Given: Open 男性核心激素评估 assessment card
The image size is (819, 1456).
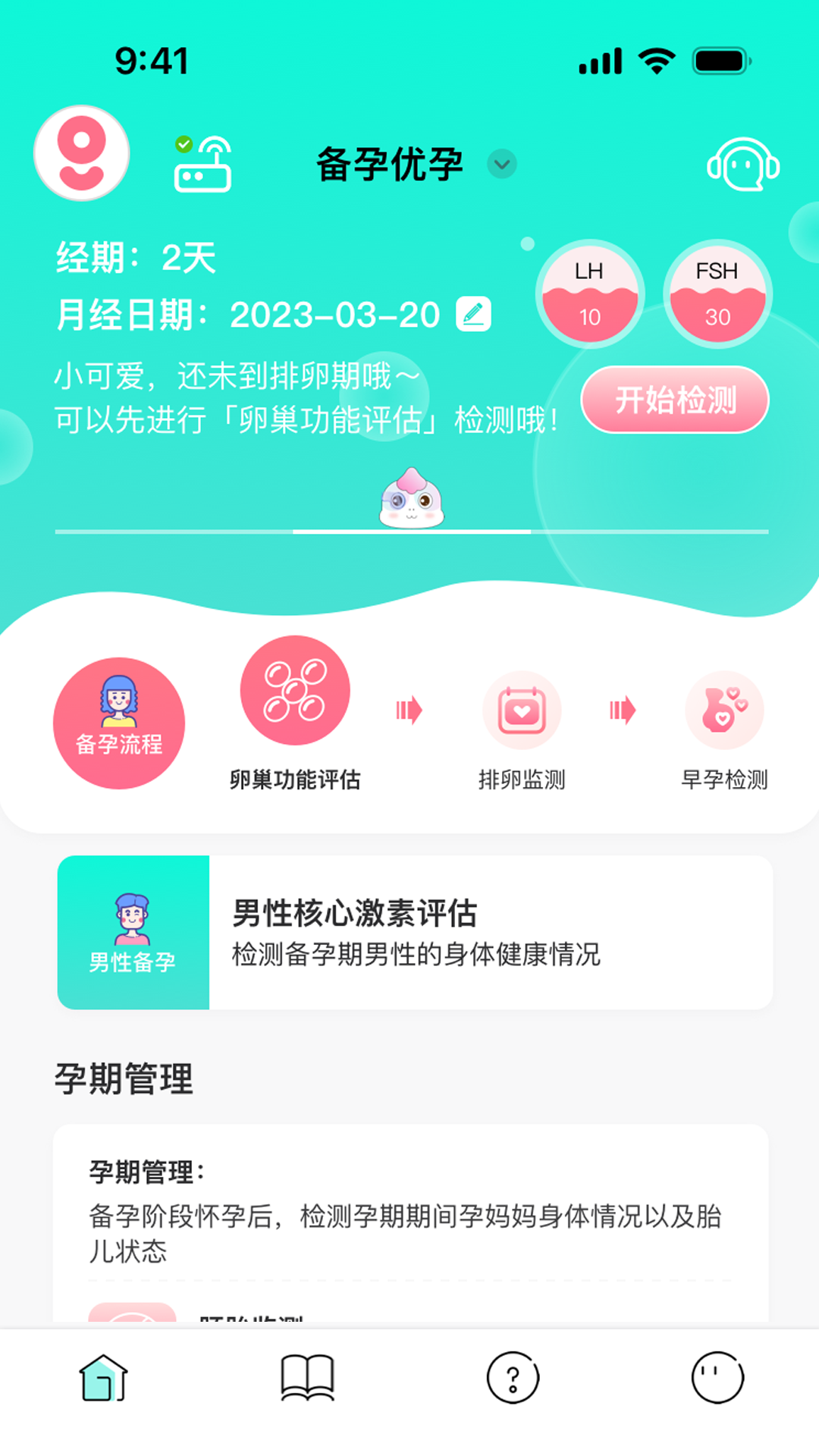Looking at the screenshot, I should coord(455,931).
